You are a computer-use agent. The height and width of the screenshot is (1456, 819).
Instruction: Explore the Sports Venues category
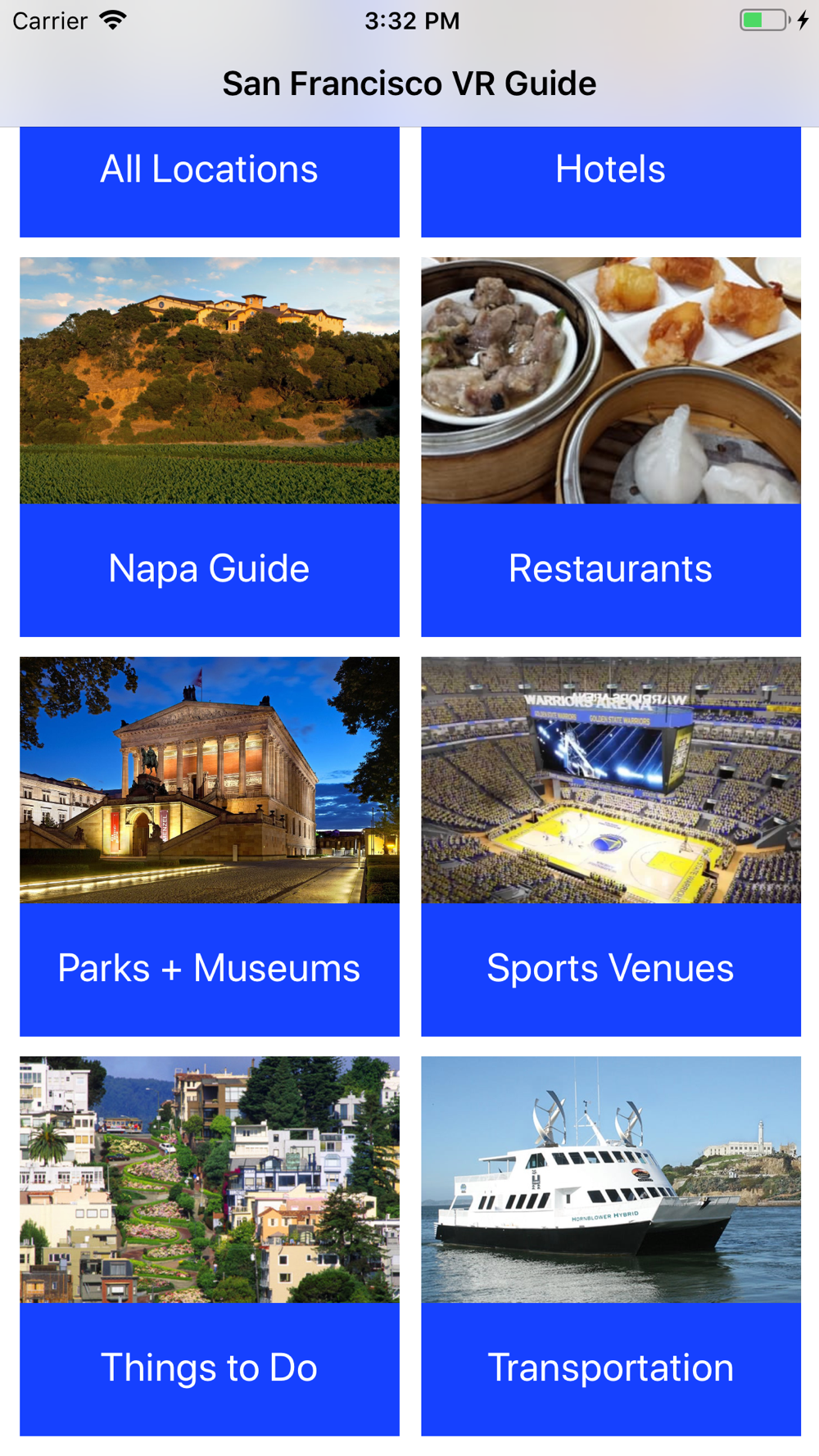coord(610,846)
